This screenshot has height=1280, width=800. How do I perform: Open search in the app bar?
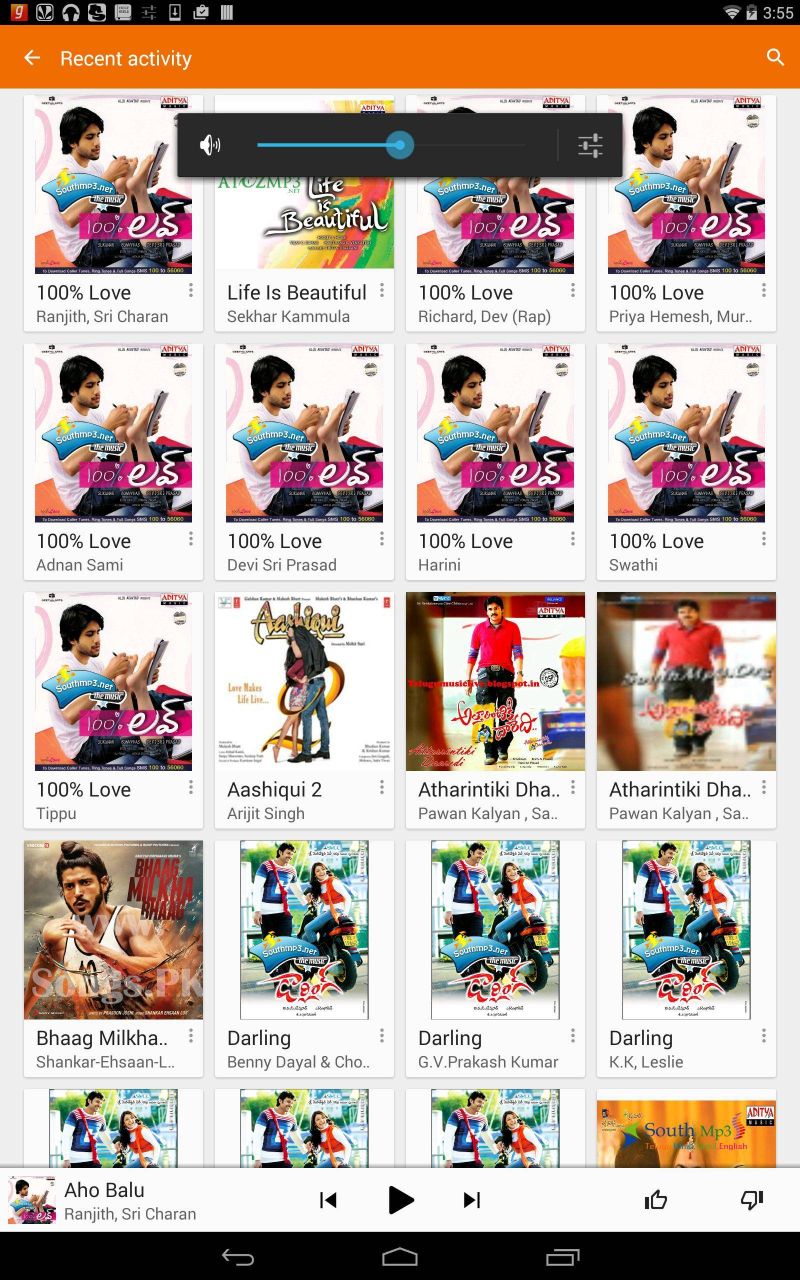click(775, 58)
